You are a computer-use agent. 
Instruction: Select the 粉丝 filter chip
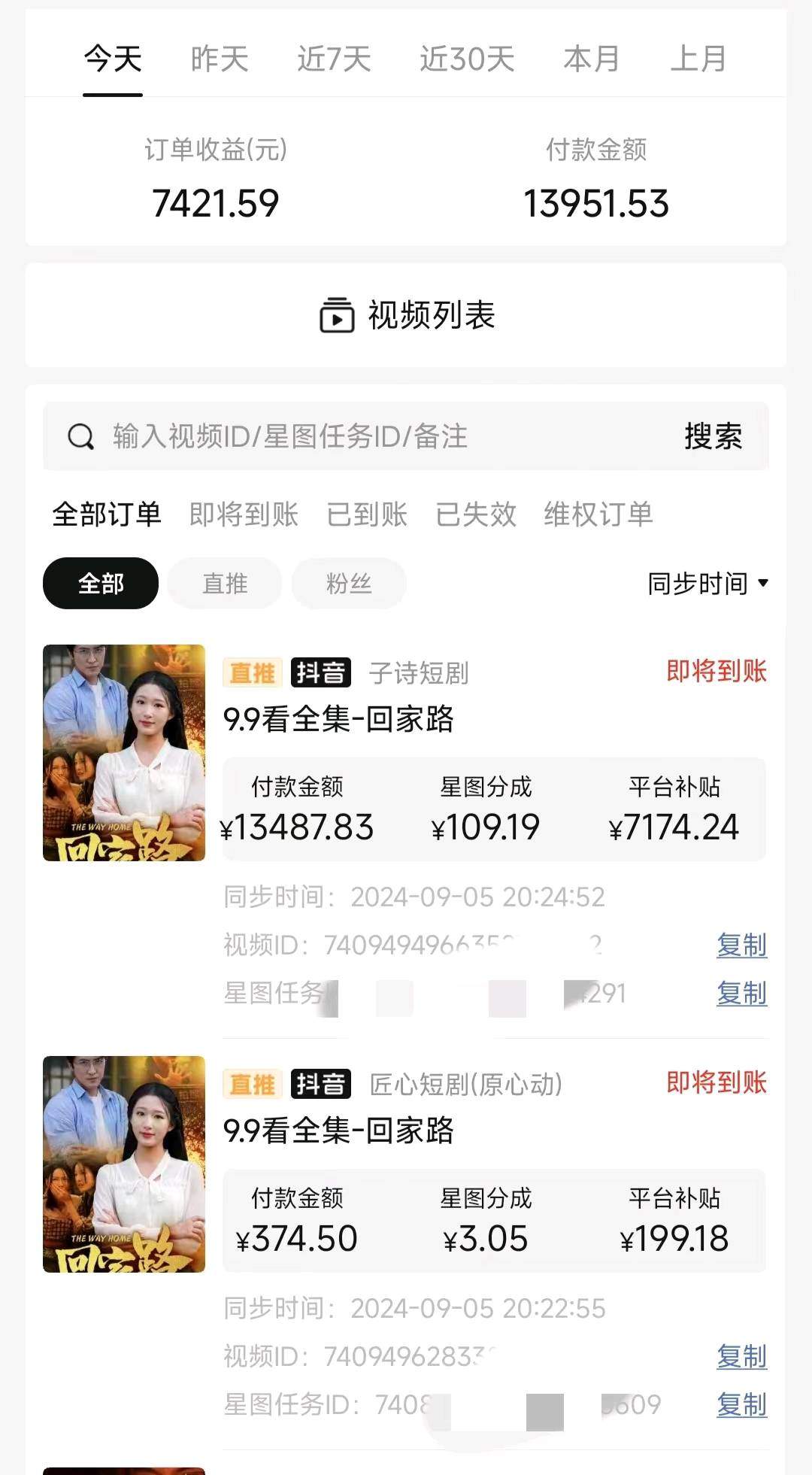(349, 584)
